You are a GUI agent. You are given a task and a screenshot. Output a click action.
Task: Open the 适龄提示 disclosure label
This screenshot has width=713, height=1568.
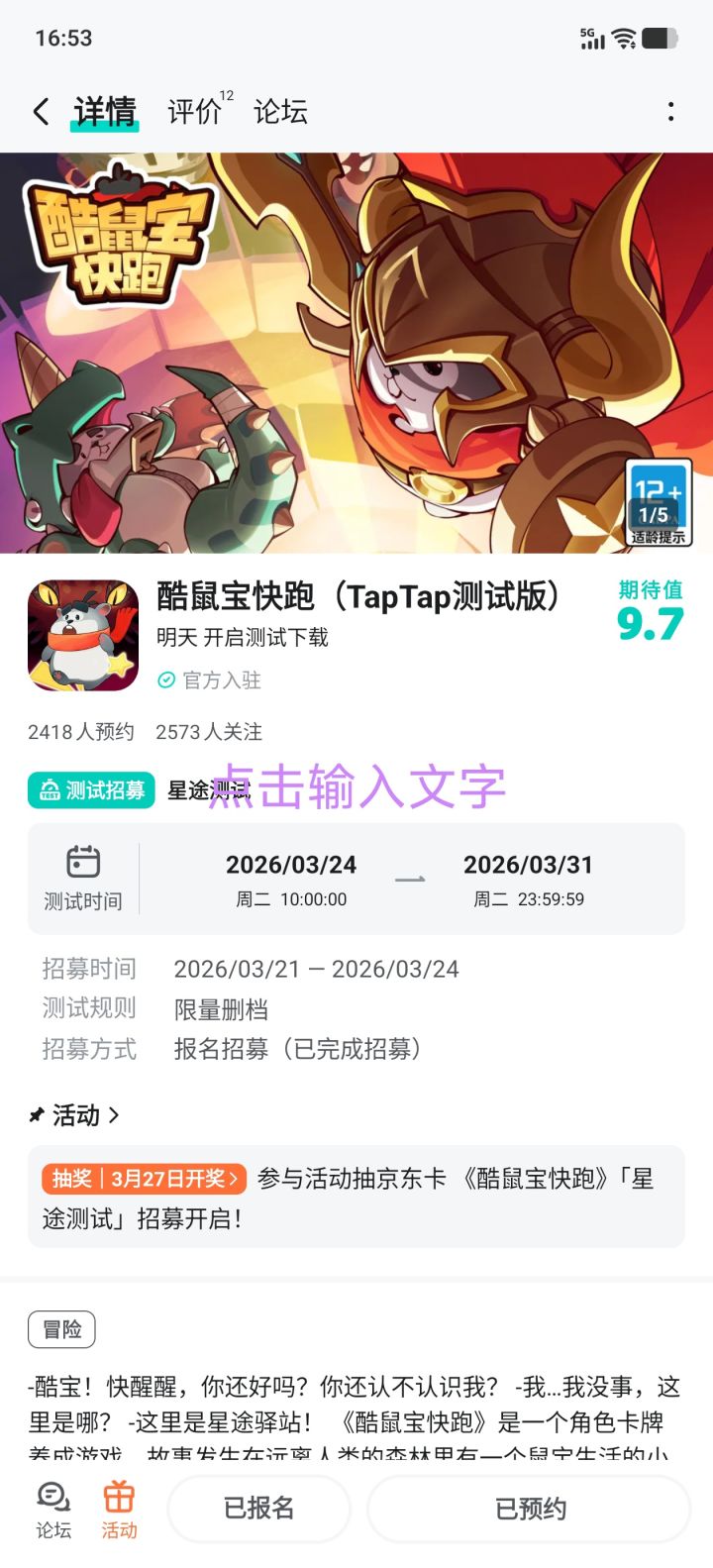(x=657, y=533)
